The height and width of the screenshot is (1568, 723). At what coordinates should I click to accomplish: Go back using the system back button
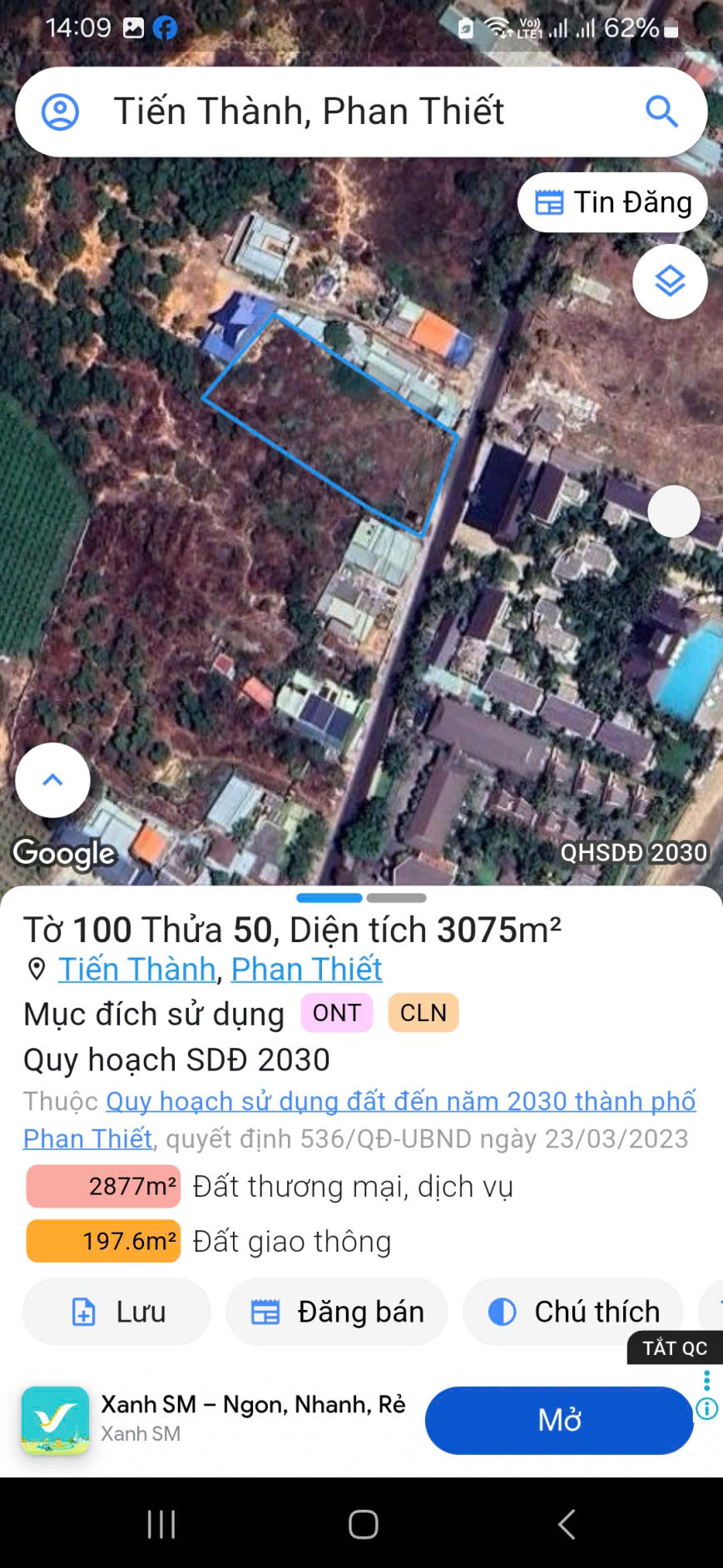click(566, 1525)
